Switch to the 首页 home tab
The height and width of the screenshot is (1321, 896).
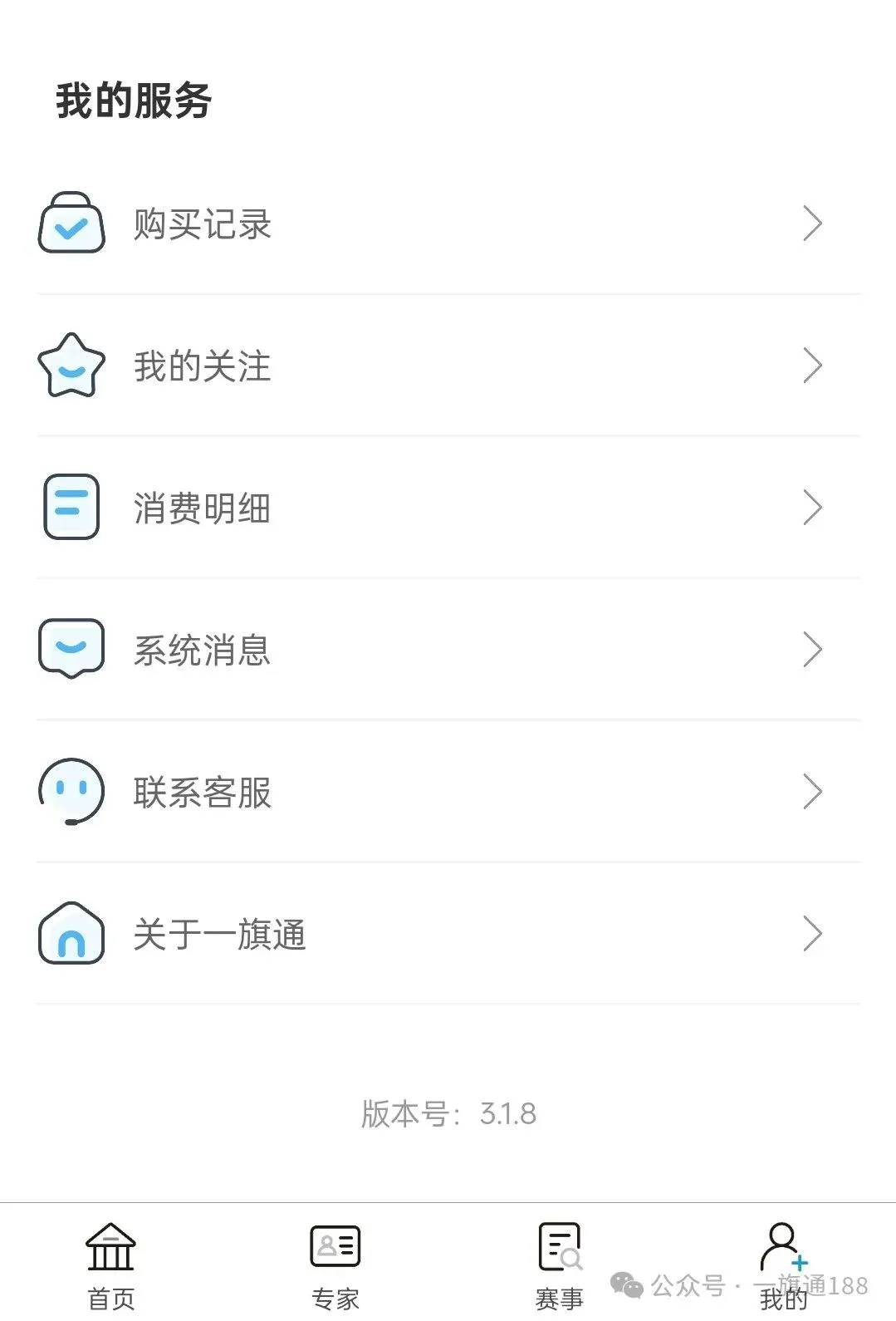click(111, 1265)
